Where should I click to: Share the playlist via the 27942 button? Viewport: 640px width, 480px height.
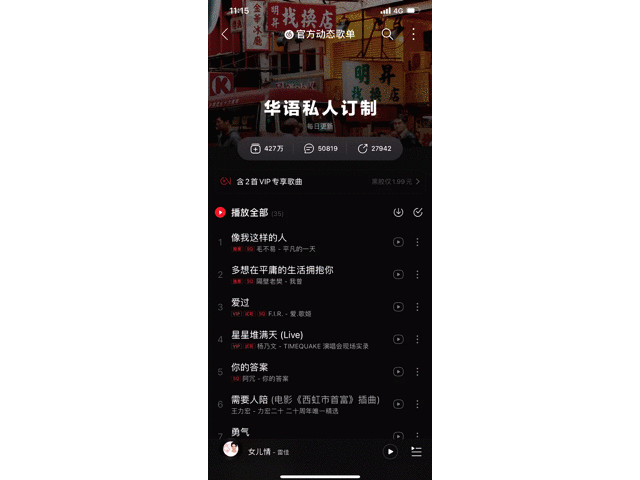click(374, 149)
